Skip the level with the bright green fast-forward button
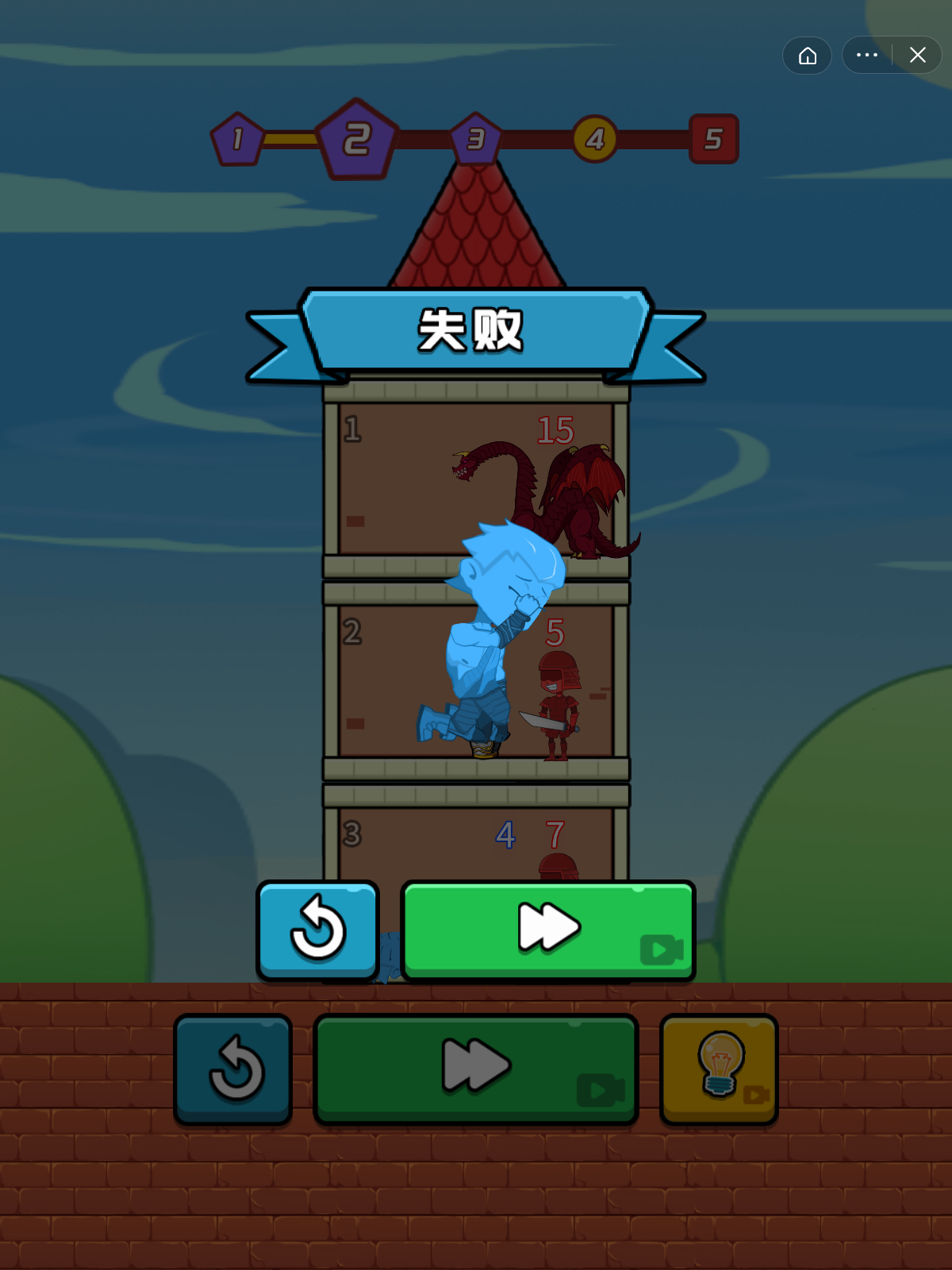Viewport: 952px width, 1270px height. pyautogui.click(x=548, y=929)
